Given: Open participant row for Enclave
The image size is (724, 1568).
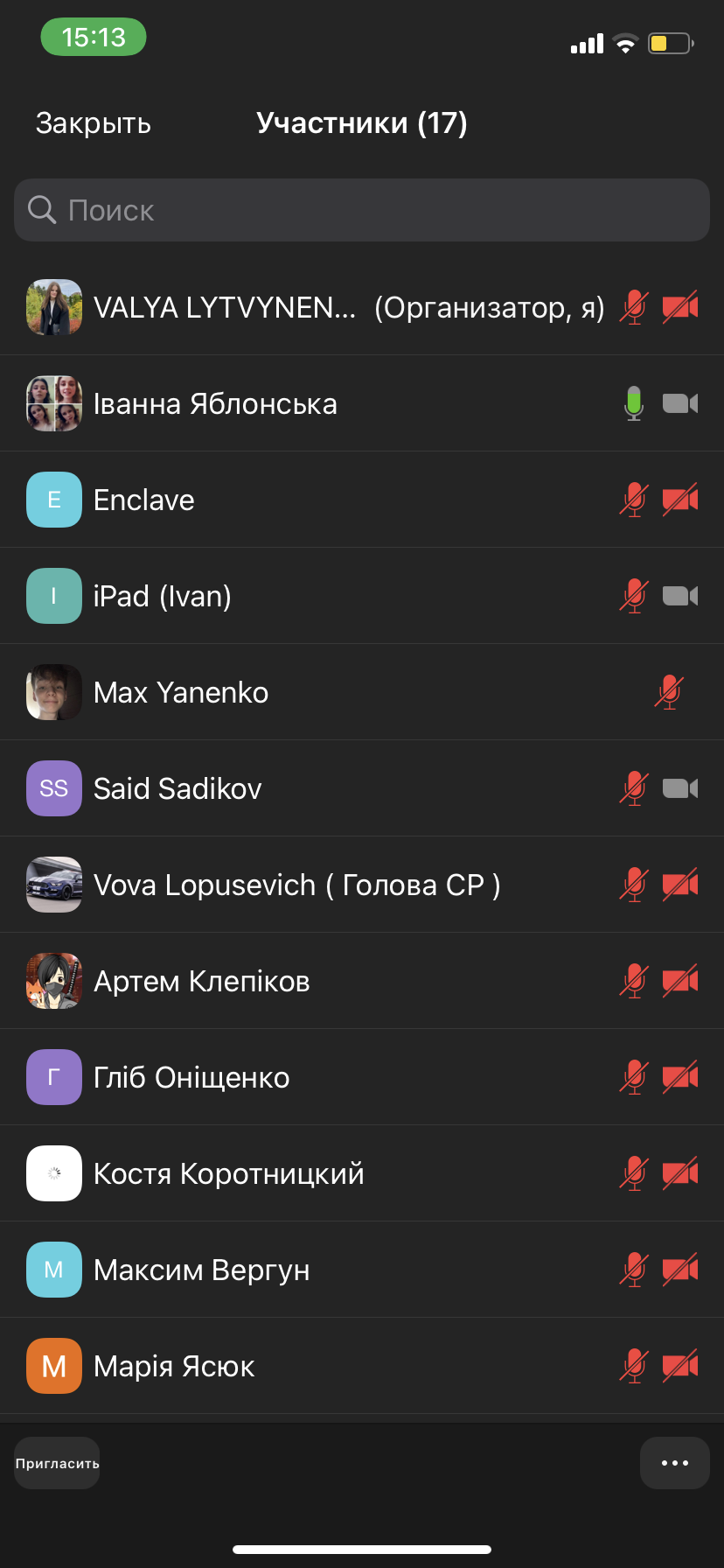Looking at the screenshot, I should click(x=144, y=500).
